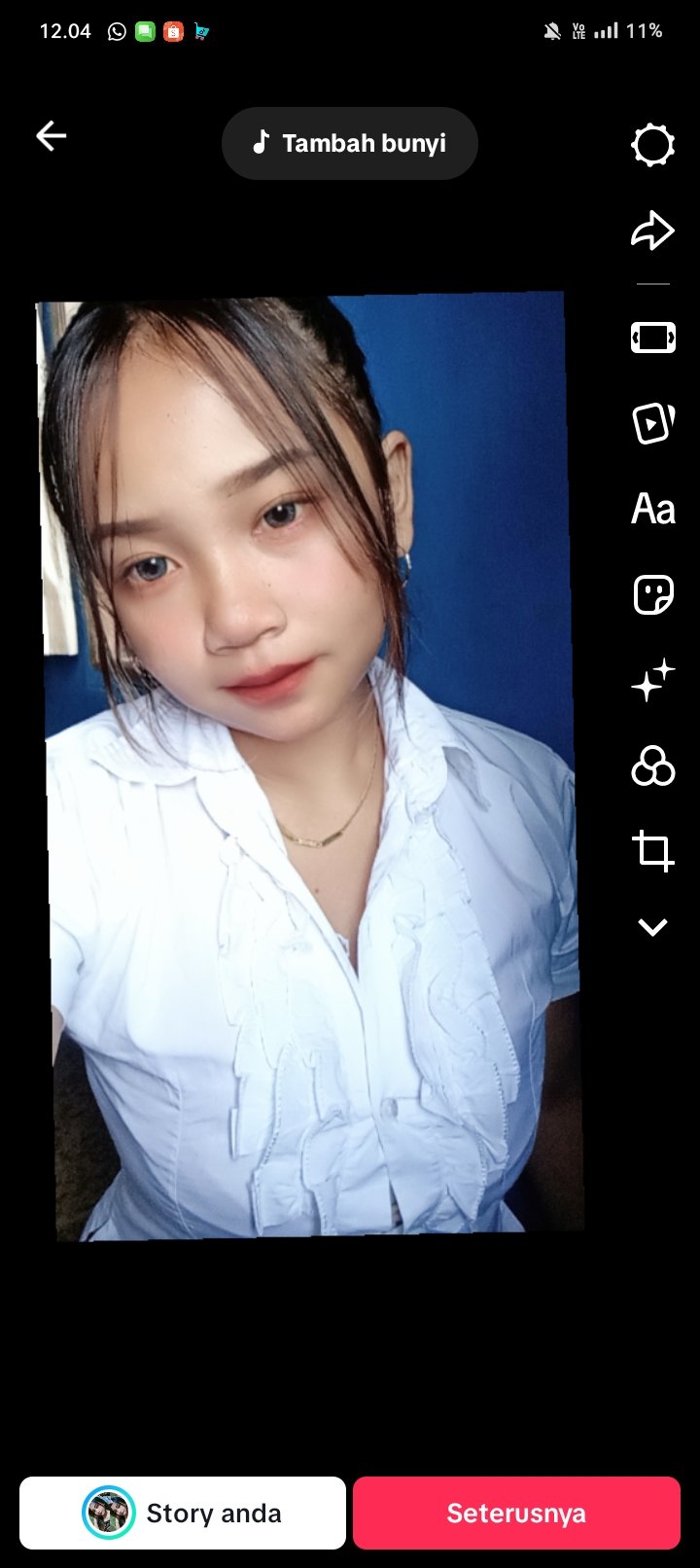The image size is (700, 1568).
Task: Continue with the Seterusnya button
Action: (516, 1513)
